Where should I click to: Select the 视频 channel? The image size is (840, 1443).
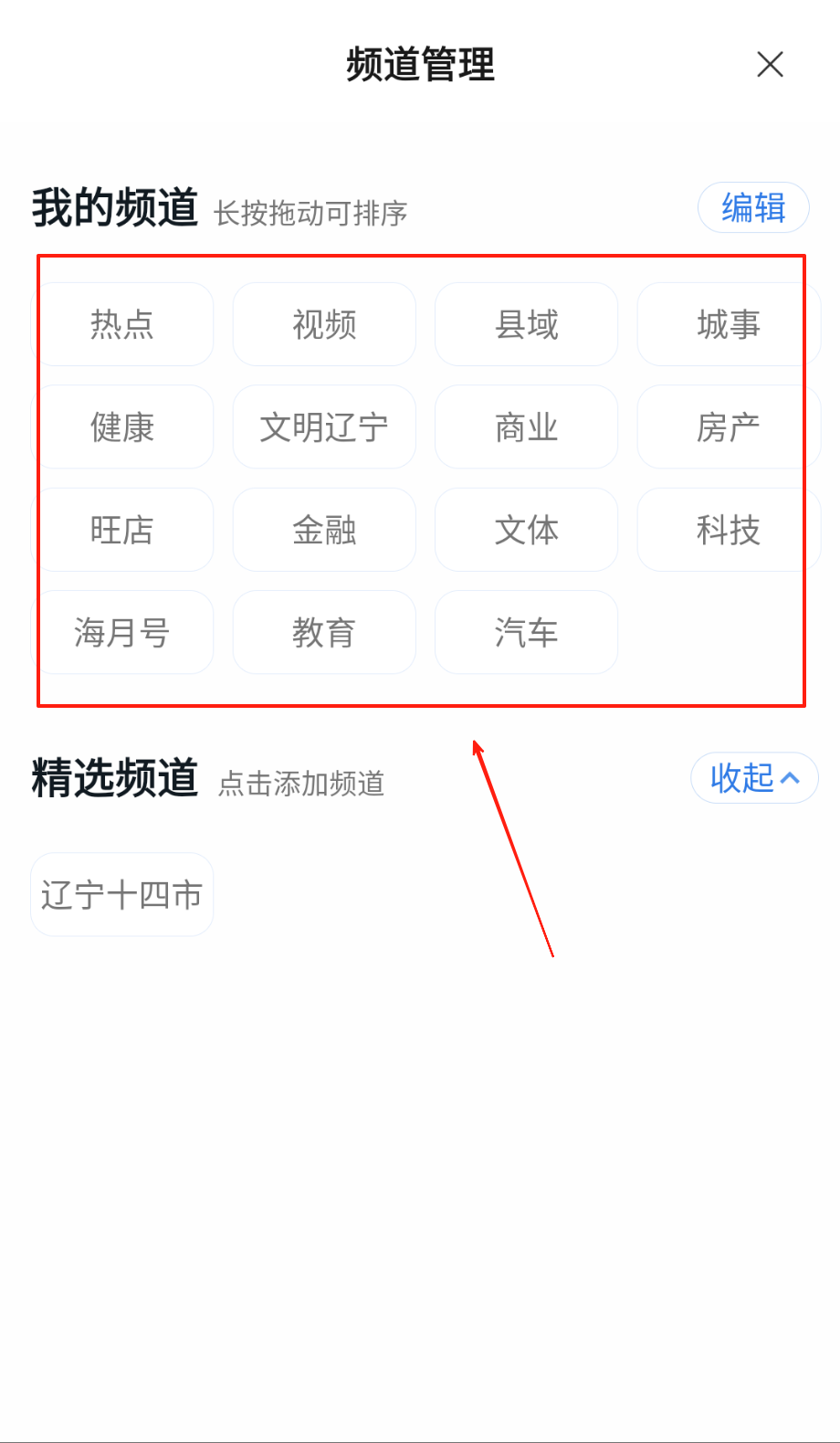pyautogui.click(x=324, y=324)
